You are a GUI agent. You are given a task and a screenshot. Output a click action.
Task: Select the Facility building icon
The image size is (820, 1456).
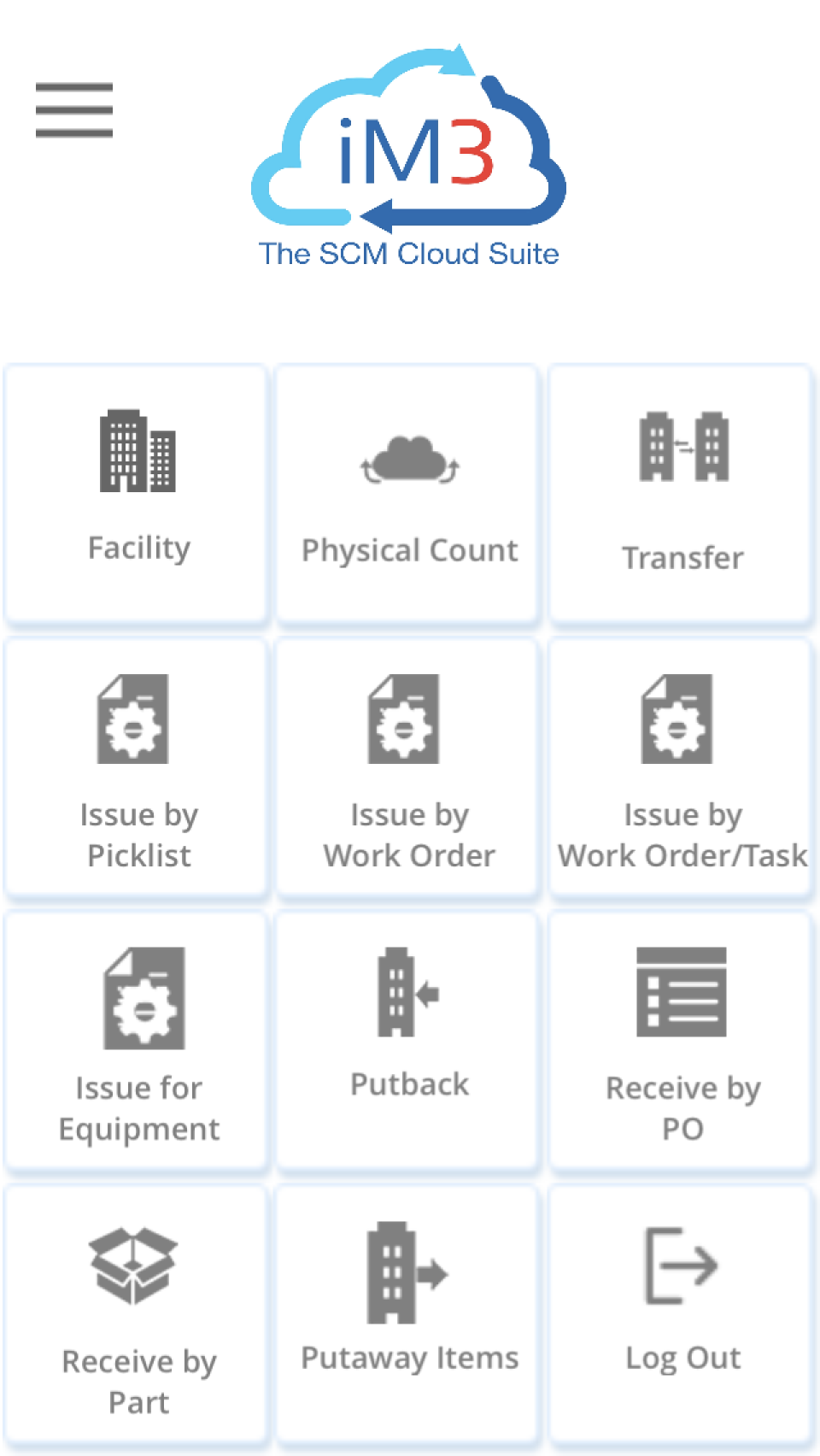coord(137,453)
